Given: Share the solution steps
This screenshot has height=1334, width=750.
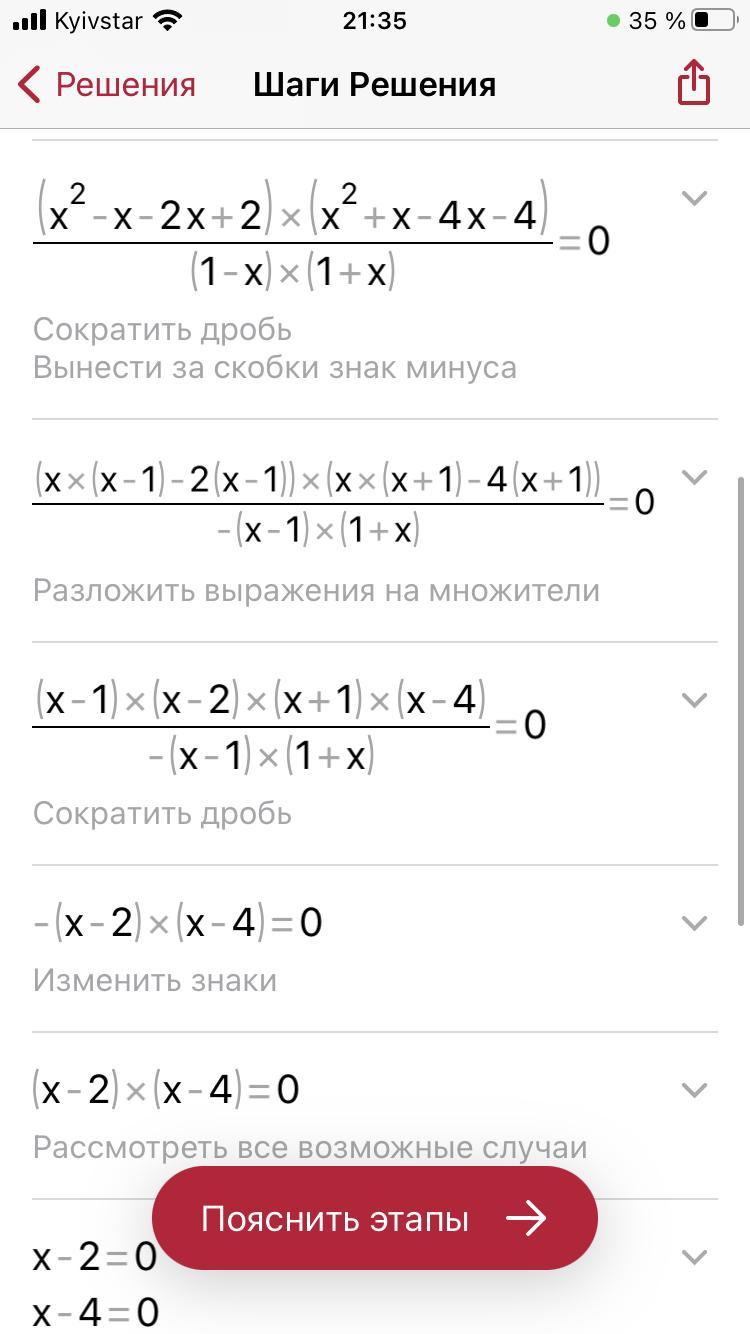Looking at the screenshot, I should (693, 83).
